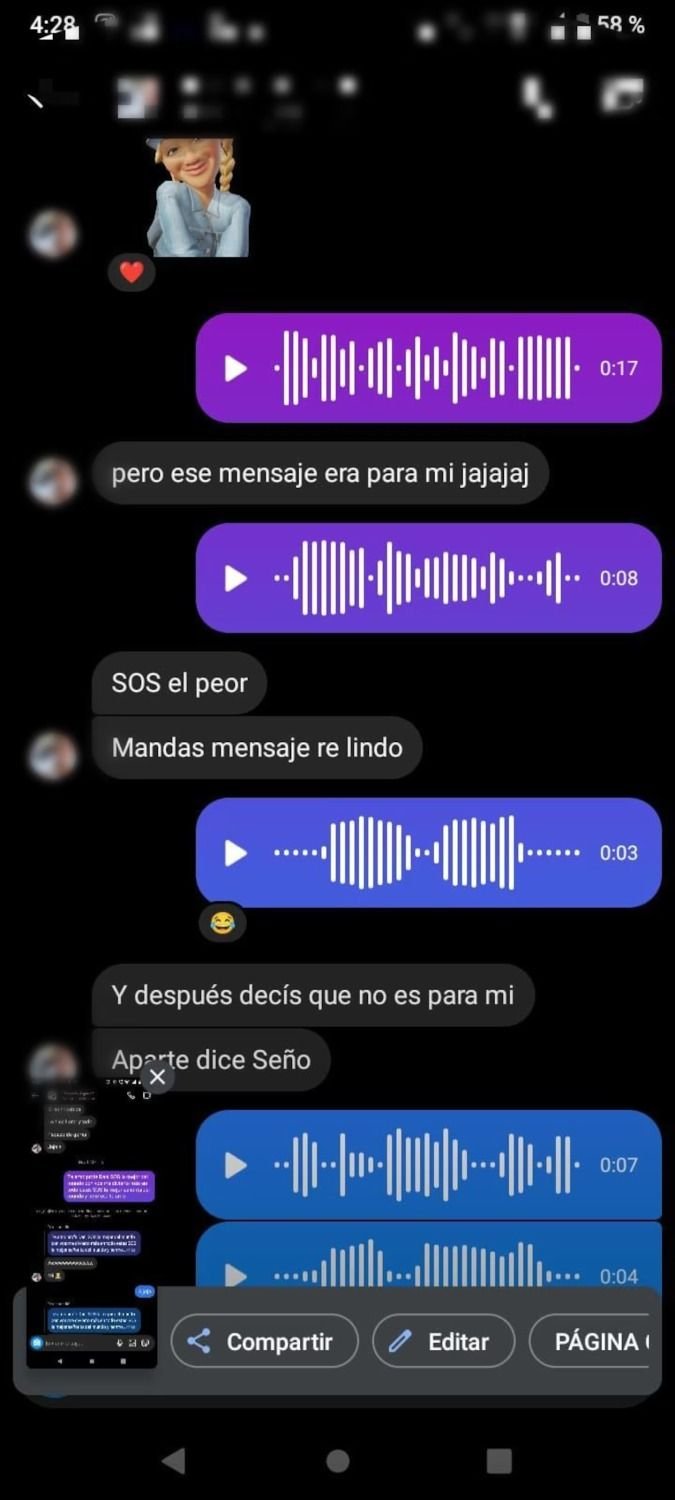Screen dimensions: 675x1500
Task: Go back using the header arrow
Action: click(x=39, y=97)
